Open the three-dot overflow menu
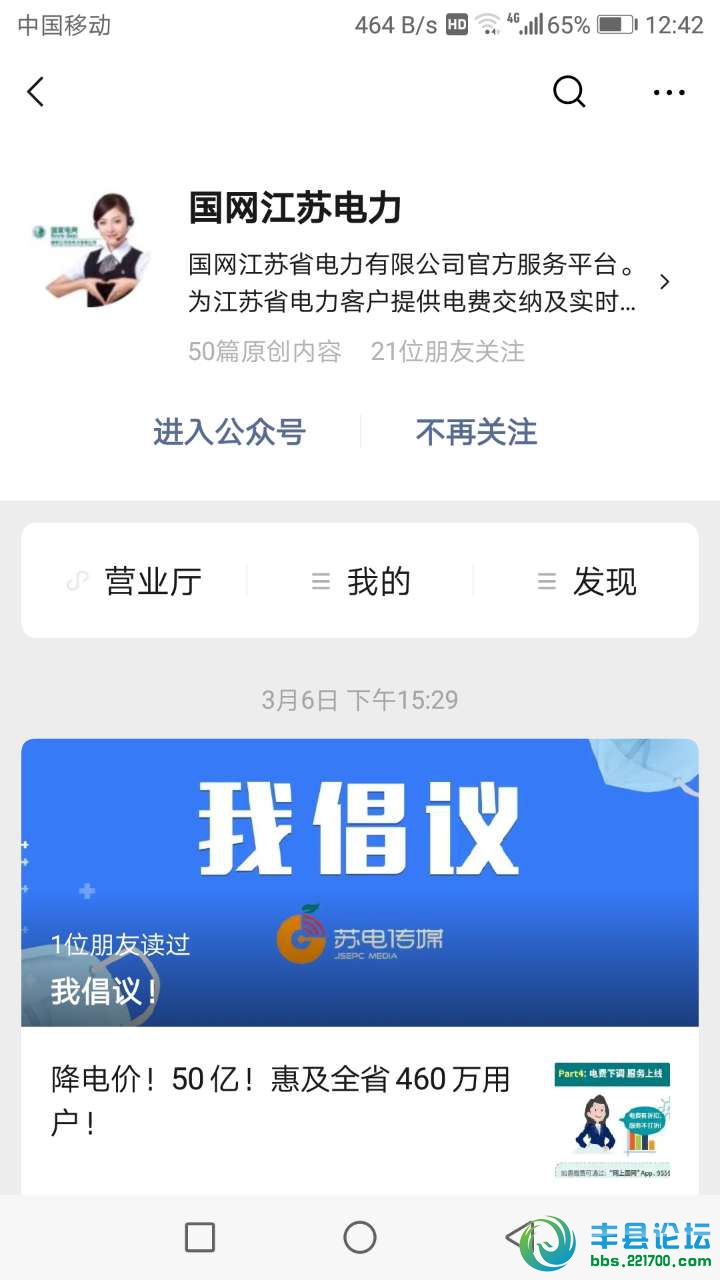The image size is (720, 1280). point(669,92)
